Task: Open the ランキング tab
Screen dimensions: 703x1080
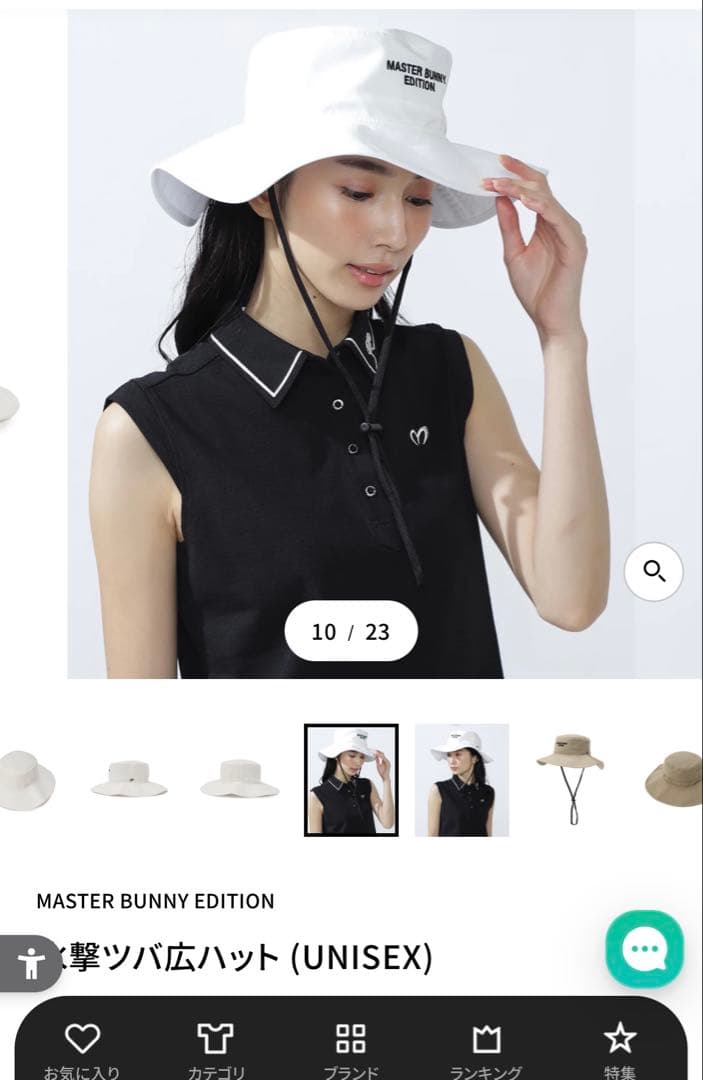Action: pos(485,1050)
